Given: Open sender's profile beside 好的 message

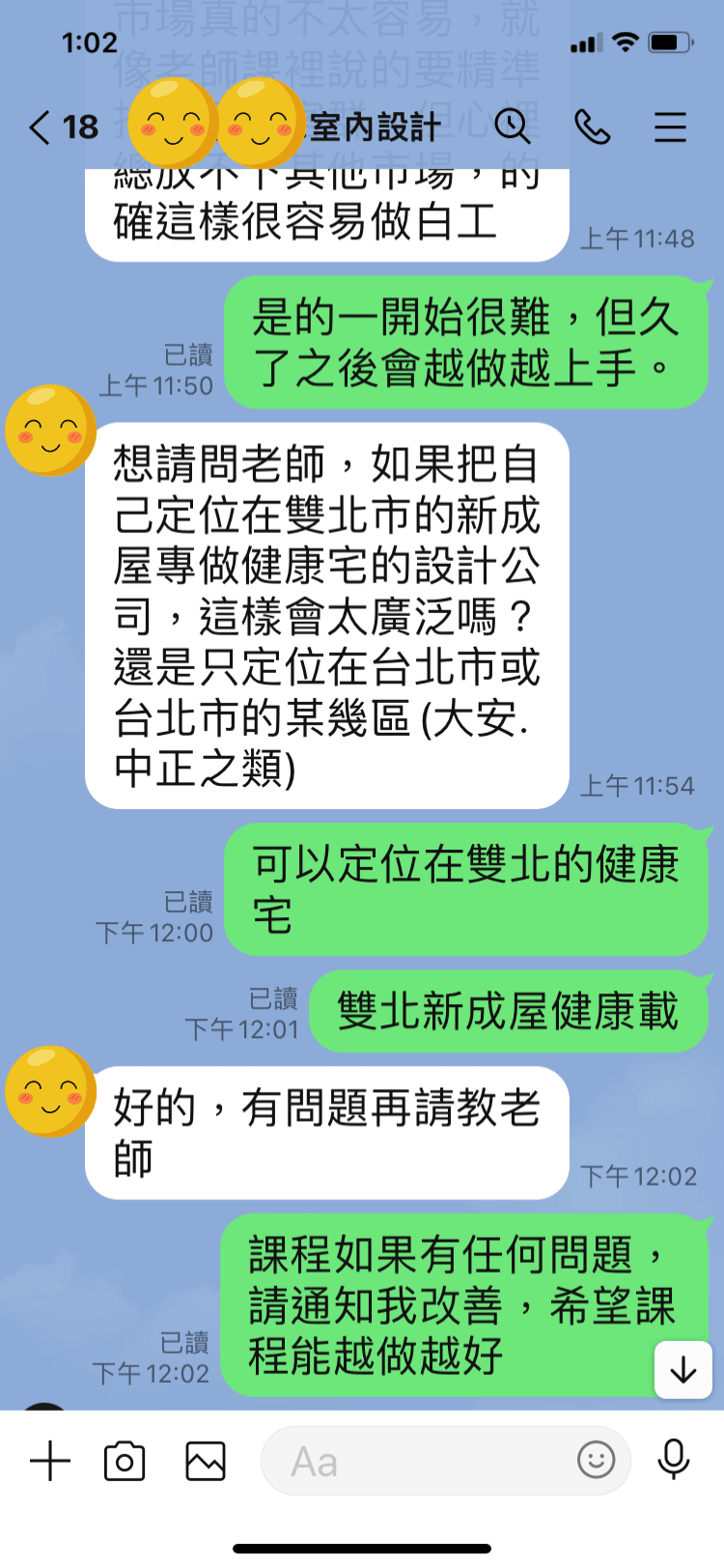Looking at the screenshot, I should coord(50,1091).
